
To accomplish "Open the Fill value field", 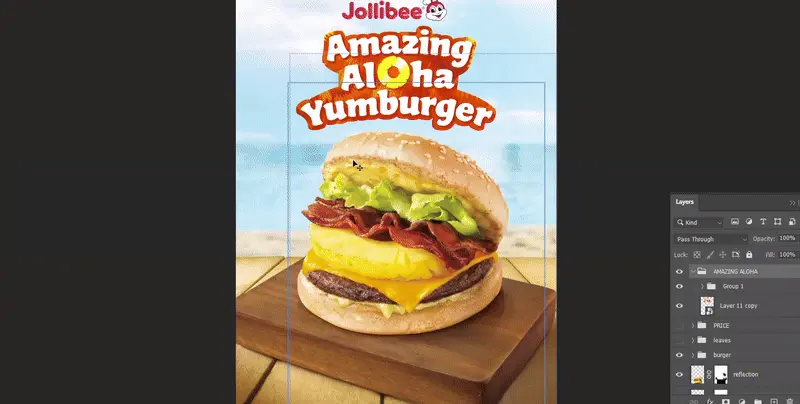I will [x=787, y=255].
